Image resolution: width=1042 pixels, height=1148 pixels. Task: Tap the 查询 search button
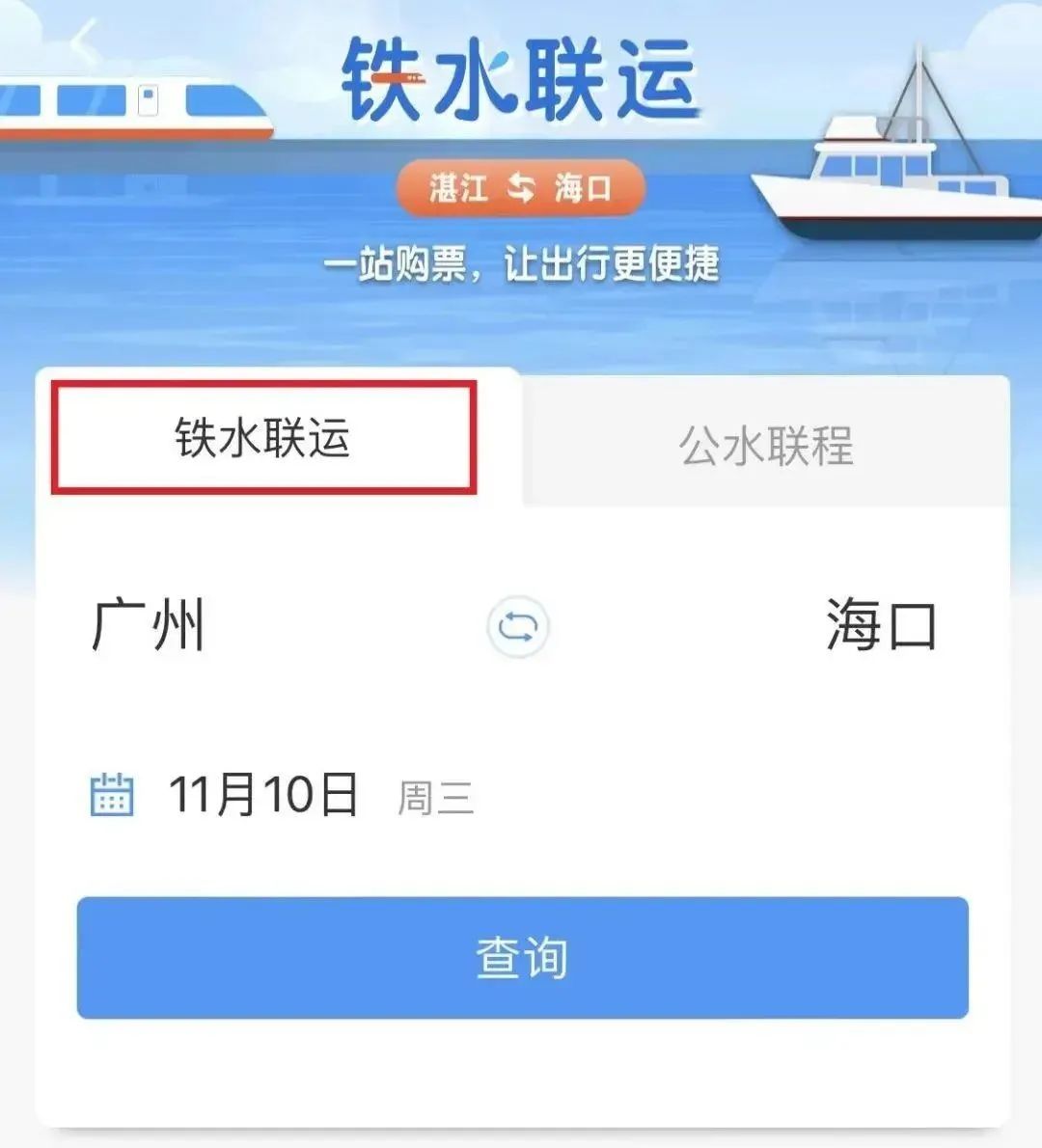(522, 958)
